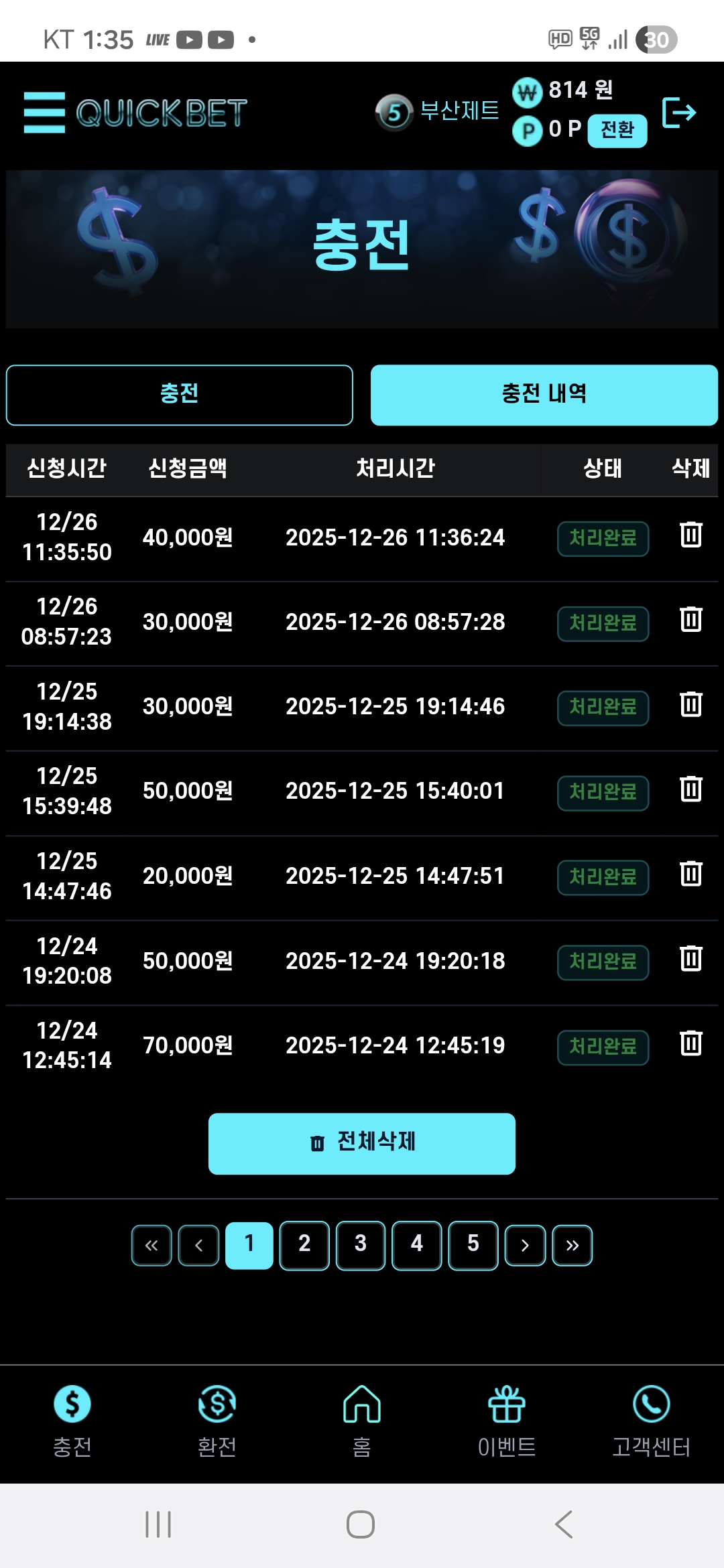Tap the won balance W icon
The width and height of the screenshot is (724, 1568).
pyautogui.click(x=529, y=94)
